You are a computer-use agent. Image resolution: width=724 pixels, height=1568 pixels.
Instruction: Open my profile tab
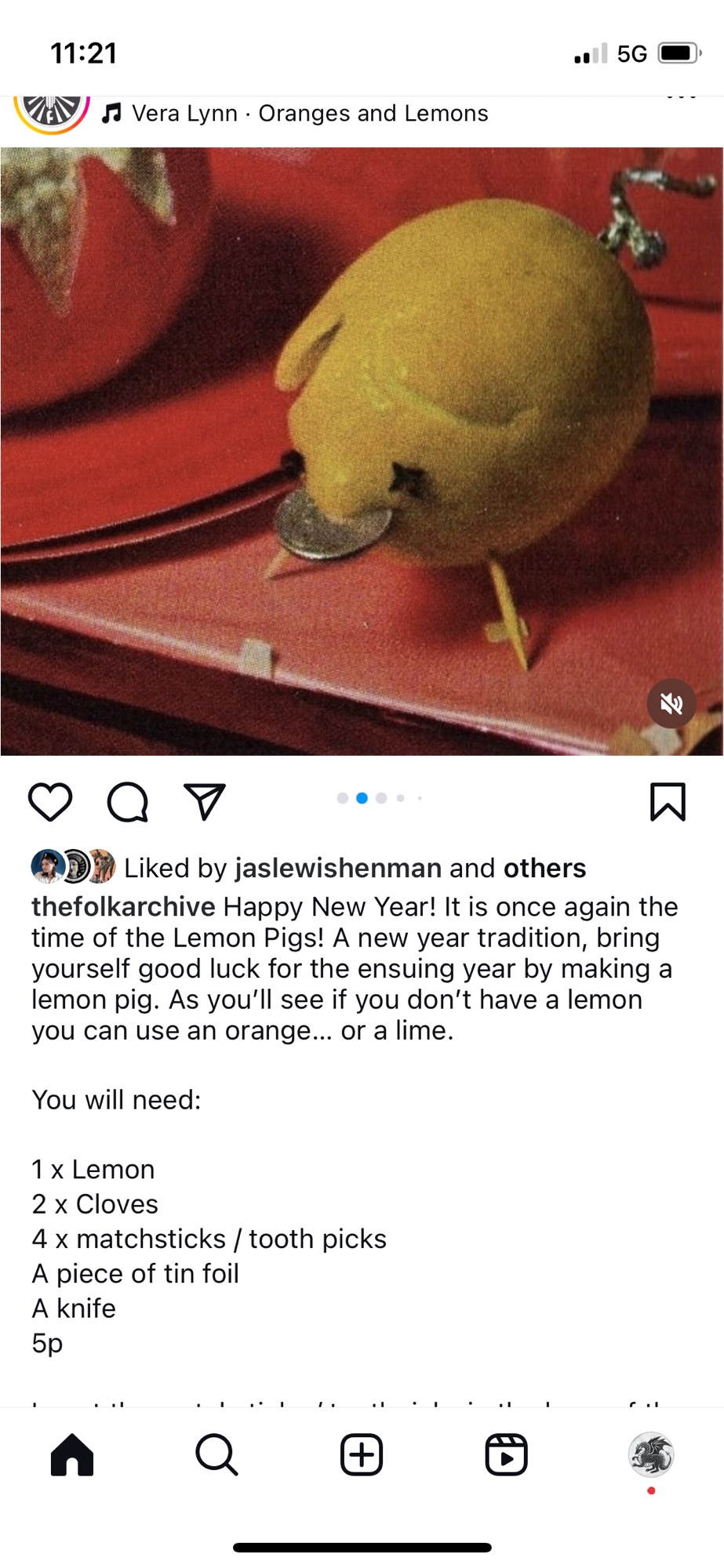point(651,1455)
